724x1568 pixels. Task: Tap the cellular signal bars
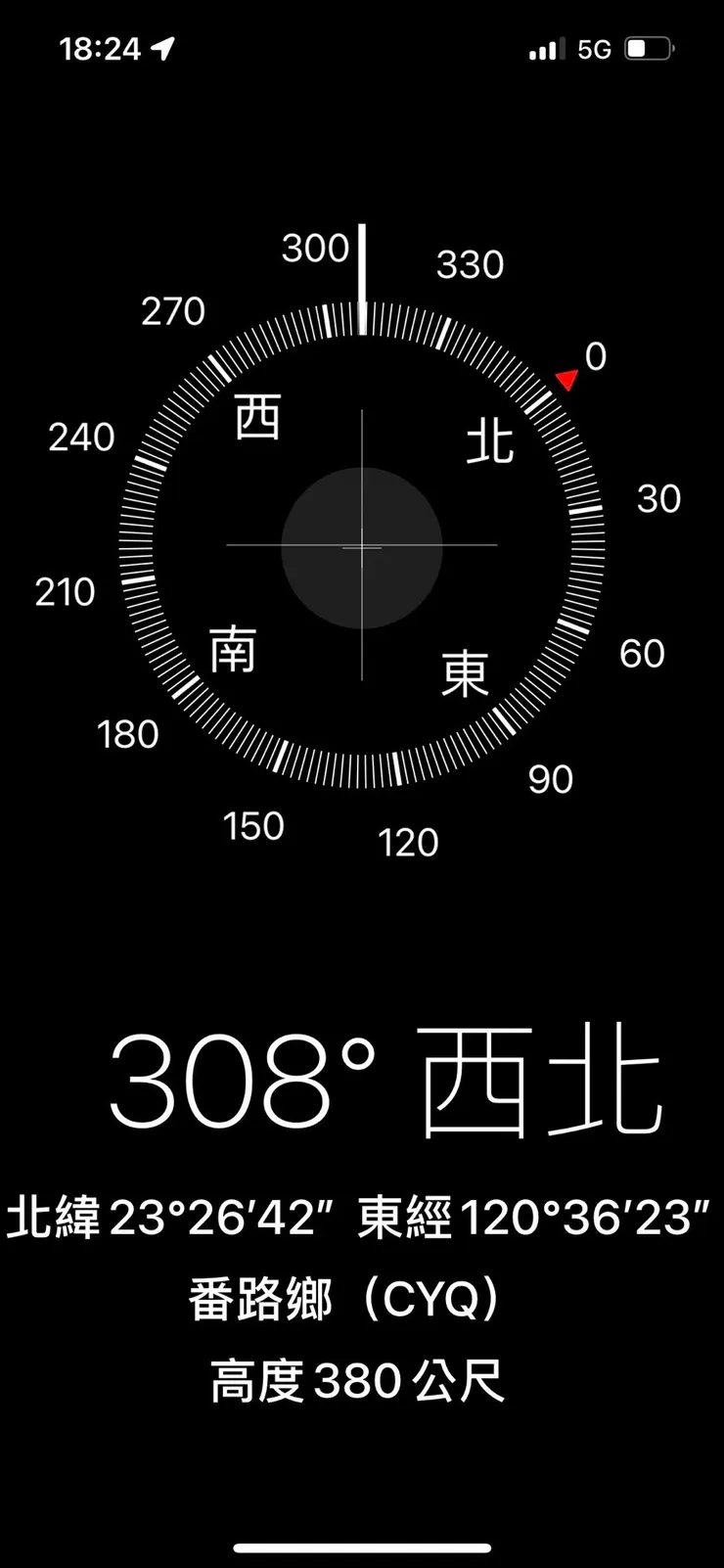(547, 47)
